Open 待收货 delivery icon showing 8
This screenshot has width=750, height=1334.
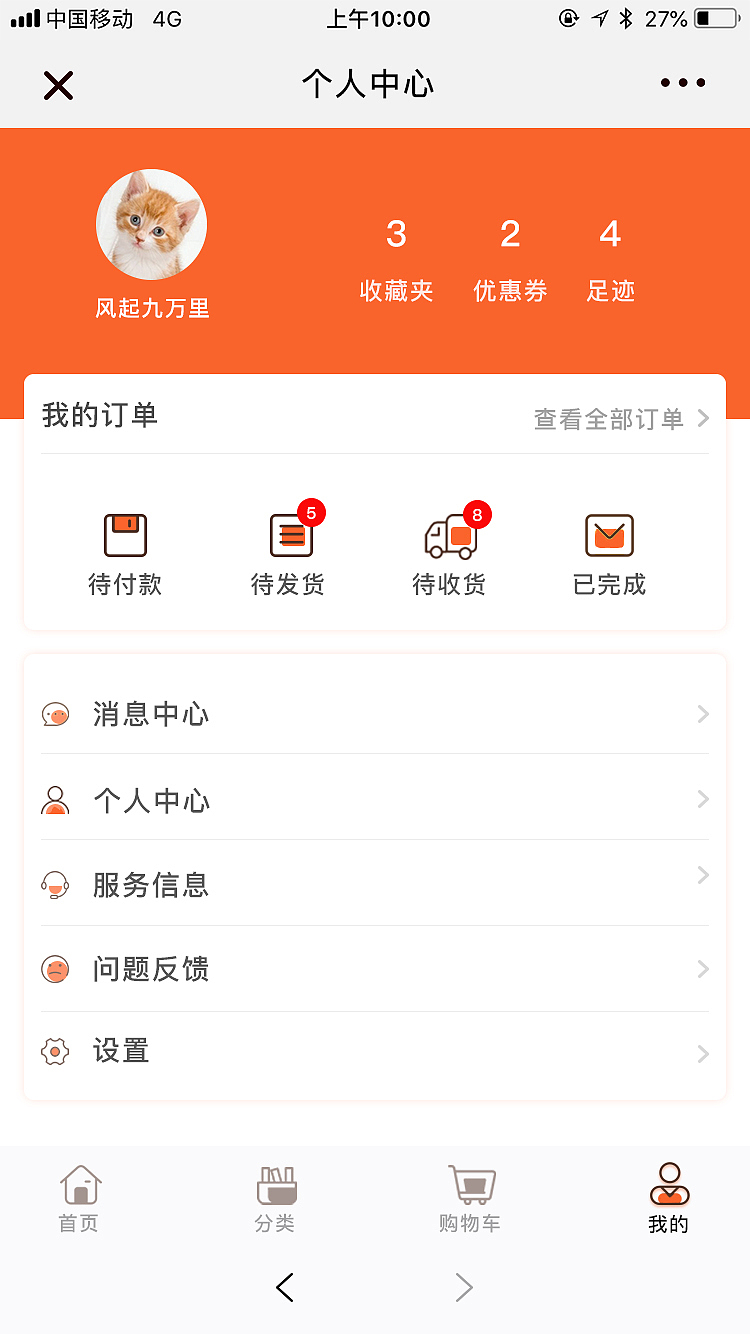(x=449, y=535)
